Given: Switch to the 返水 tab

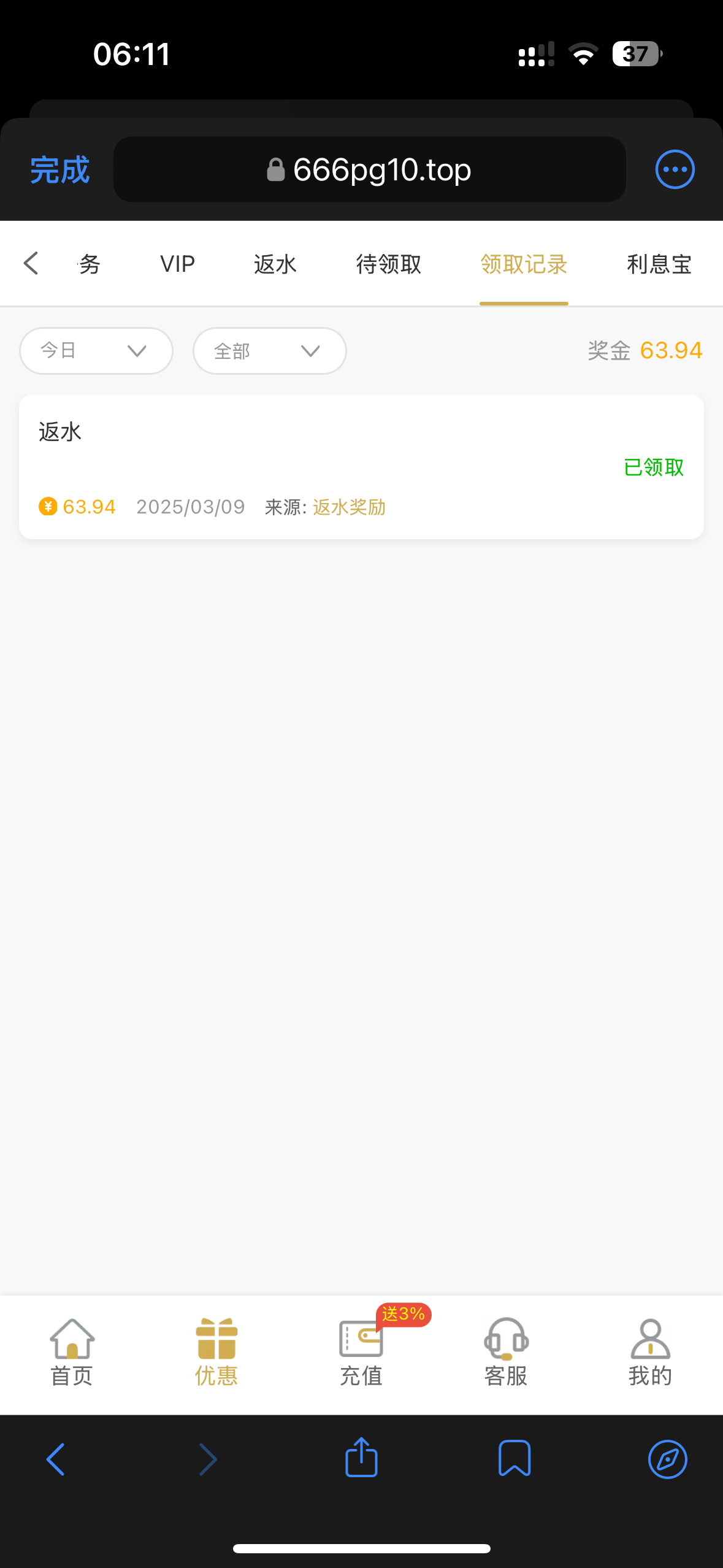Looking at the screenshot, I should tap(275, 264).
